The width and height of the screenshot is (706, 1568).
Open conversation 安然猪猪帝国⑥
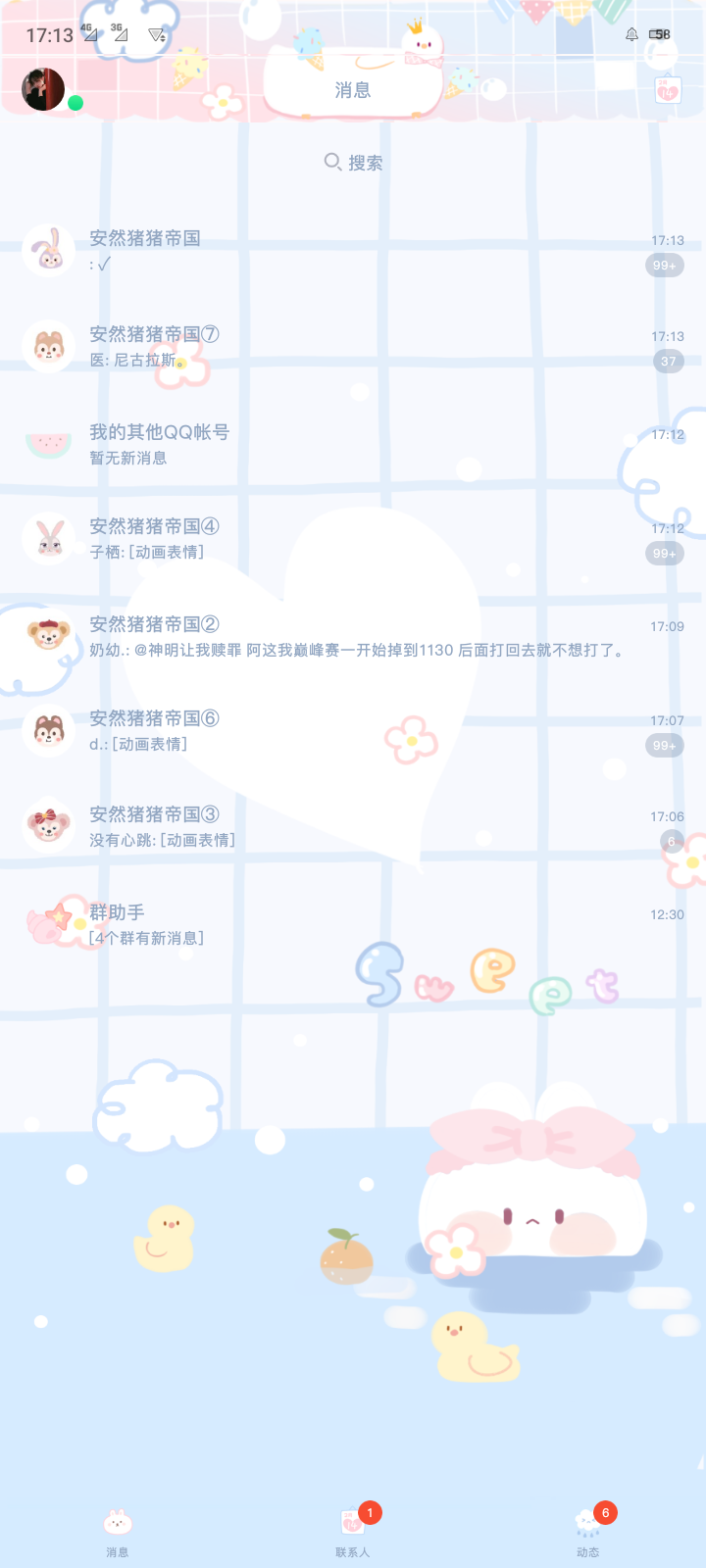(294, 731)
